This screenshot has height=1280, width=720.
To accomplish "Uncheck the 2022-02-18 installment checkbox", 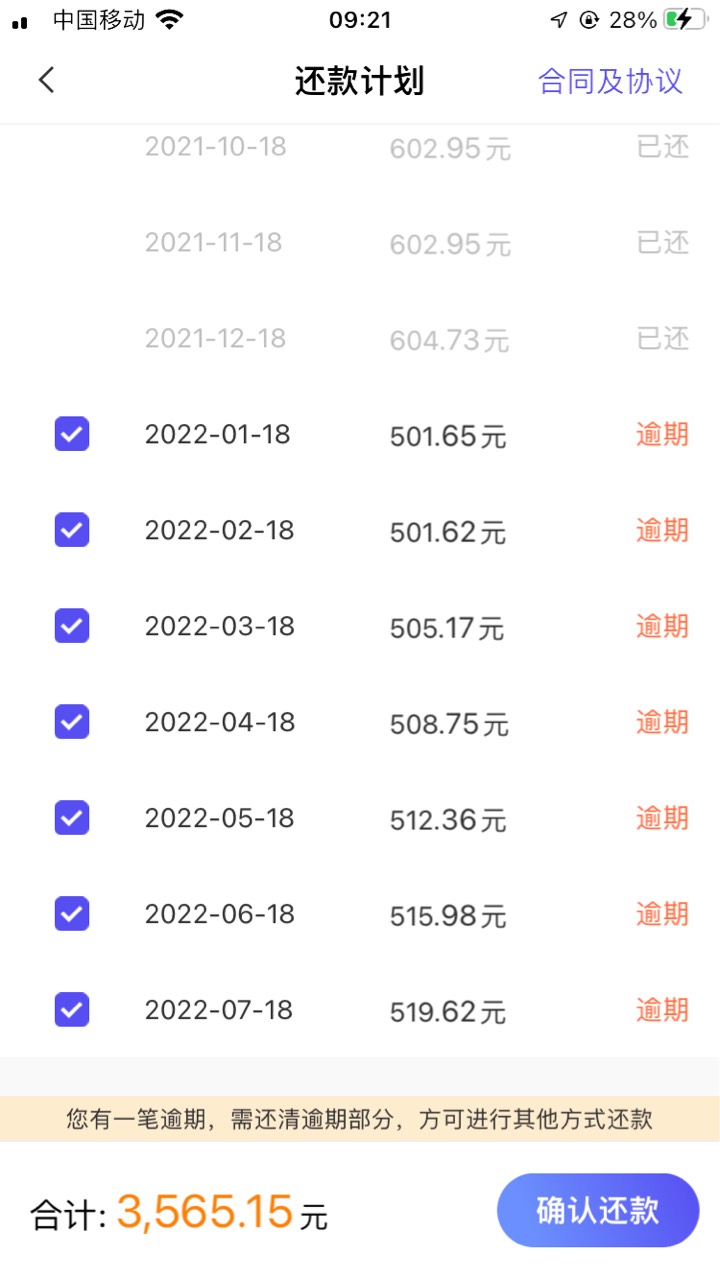I will click(72, 530).
